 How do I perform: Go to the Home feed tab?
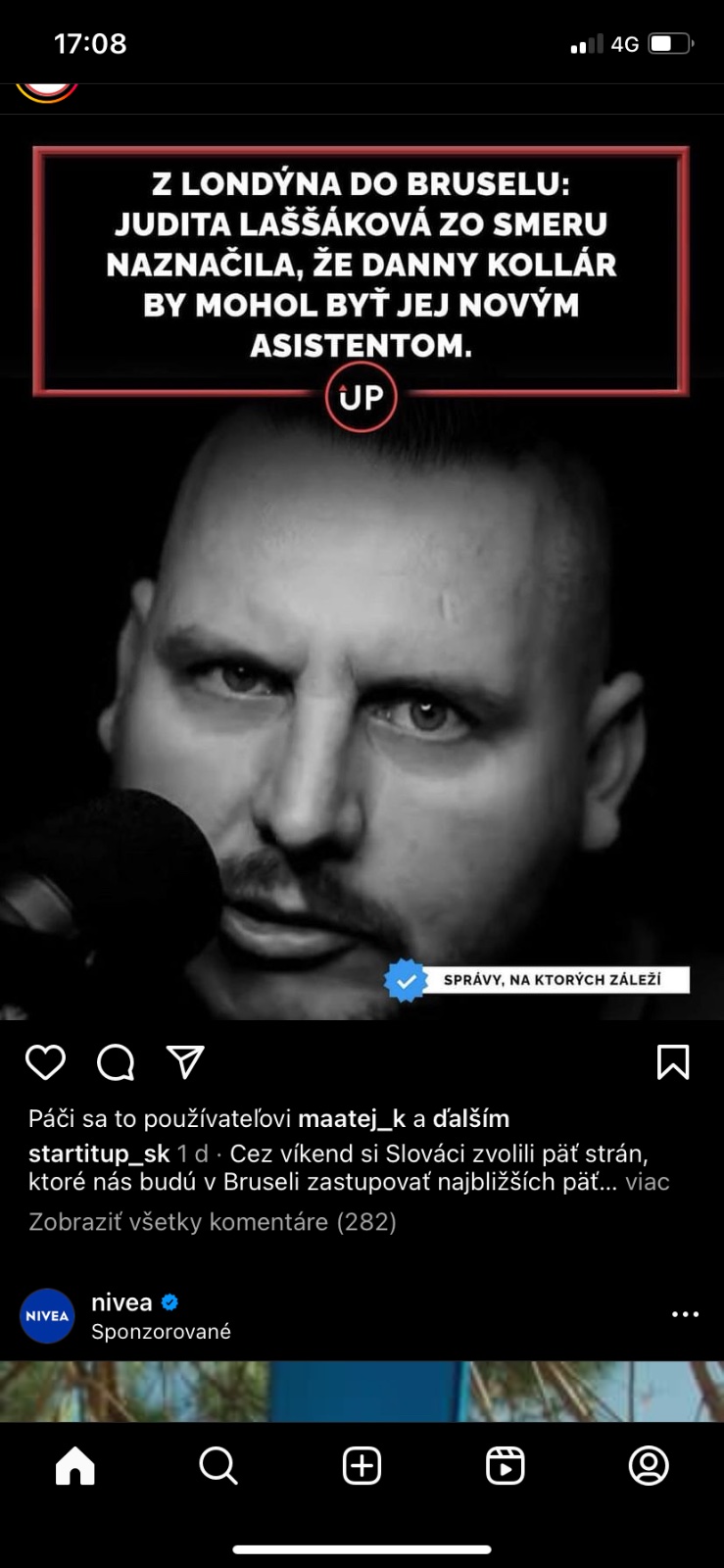click(x=75, y=1466)
